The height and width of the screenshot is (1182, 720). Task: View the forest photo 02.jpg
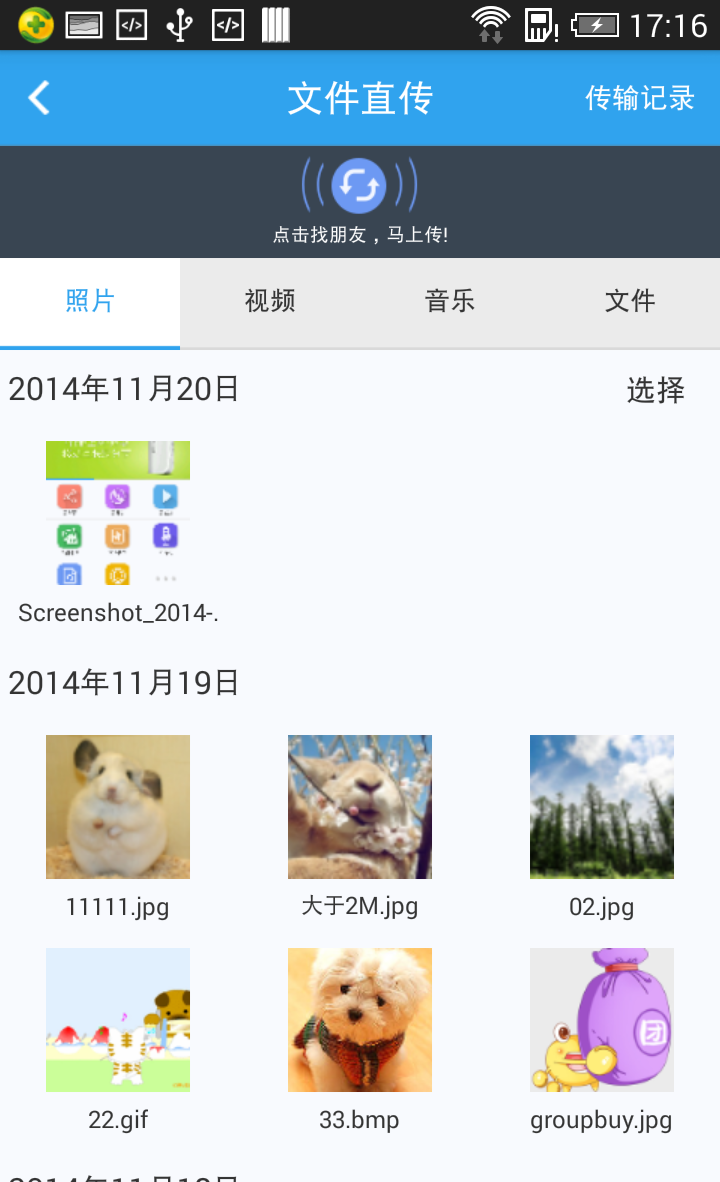coord(601,806)
